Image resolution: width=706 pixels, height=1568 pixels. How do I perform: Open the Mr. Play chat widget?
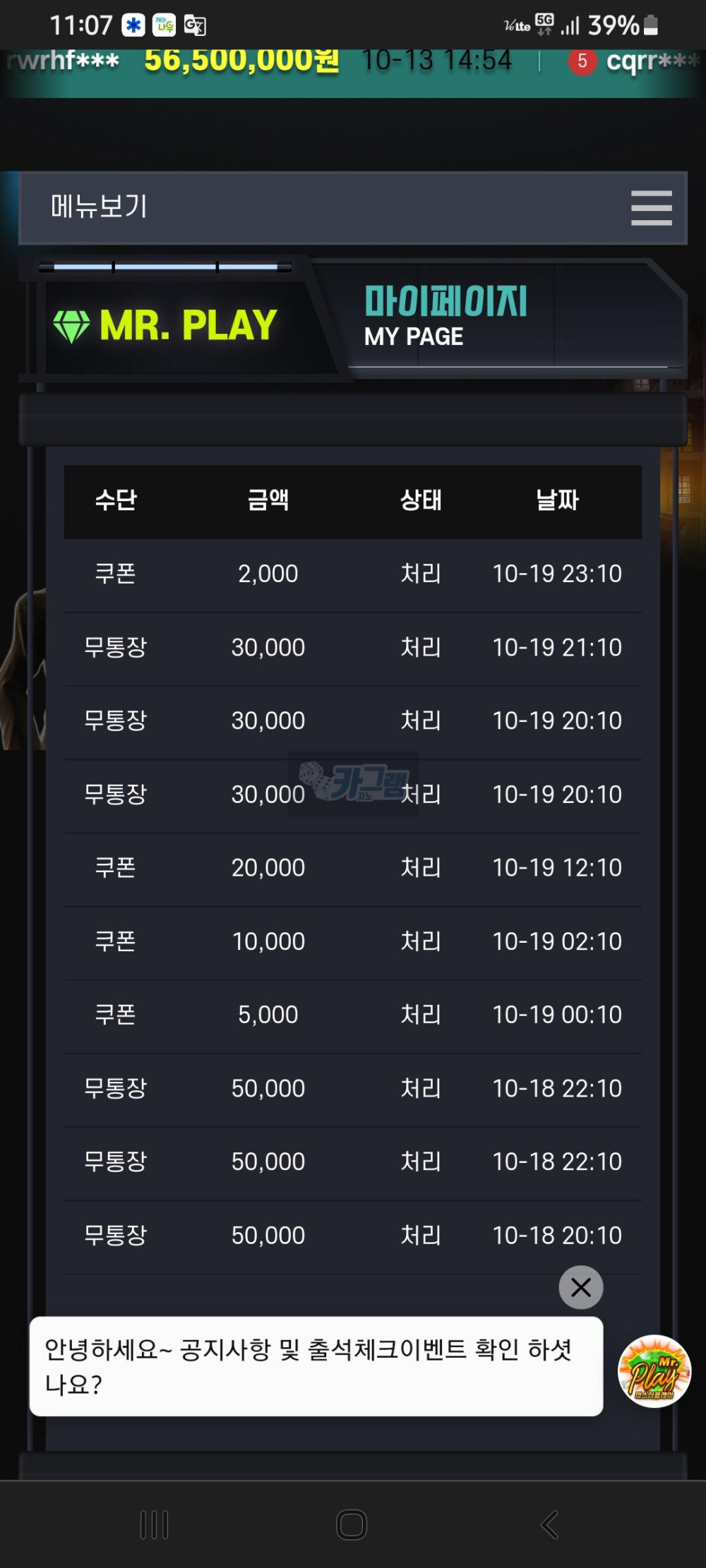(654, 1371)
